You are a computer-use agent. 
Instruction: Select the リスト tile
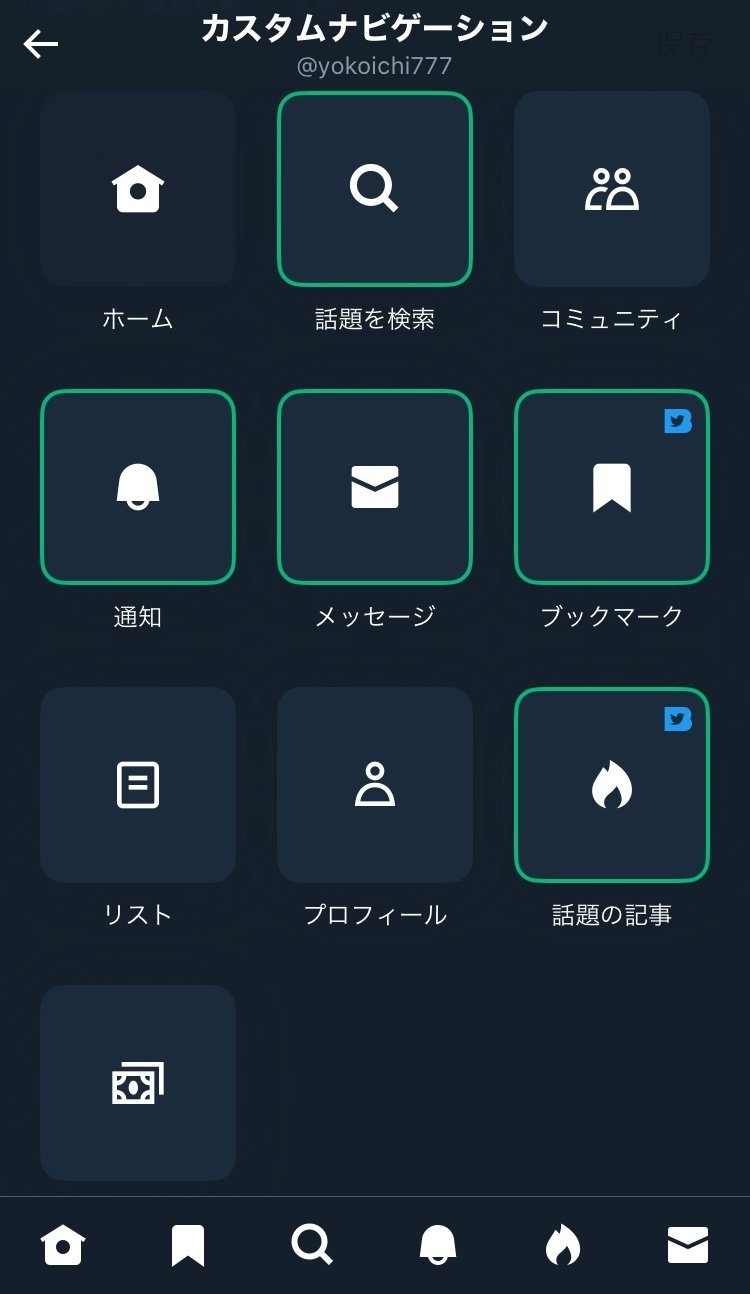coord(138,785)
